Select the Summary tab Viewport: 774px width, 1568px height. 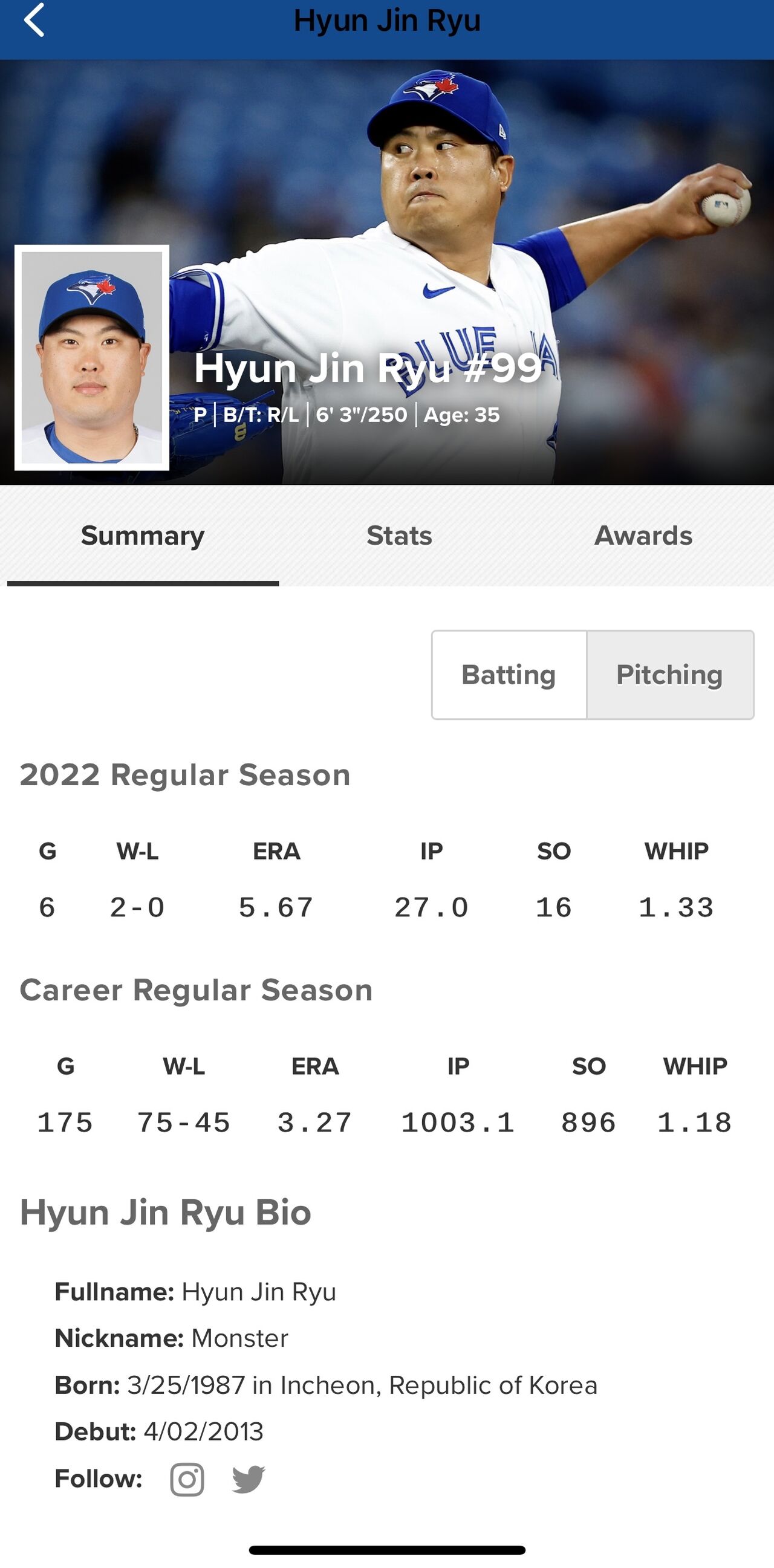[143, 536]
